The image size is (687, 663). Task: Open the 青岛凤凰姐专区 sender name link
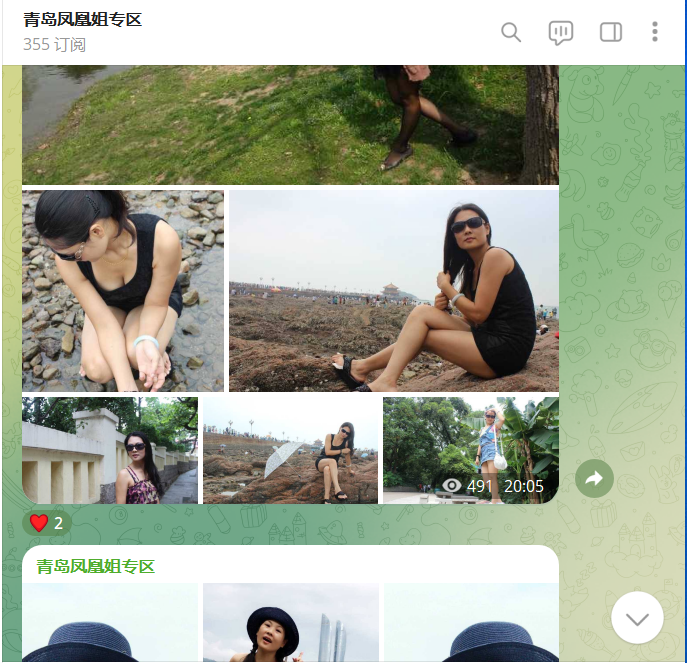pos(96,567)
